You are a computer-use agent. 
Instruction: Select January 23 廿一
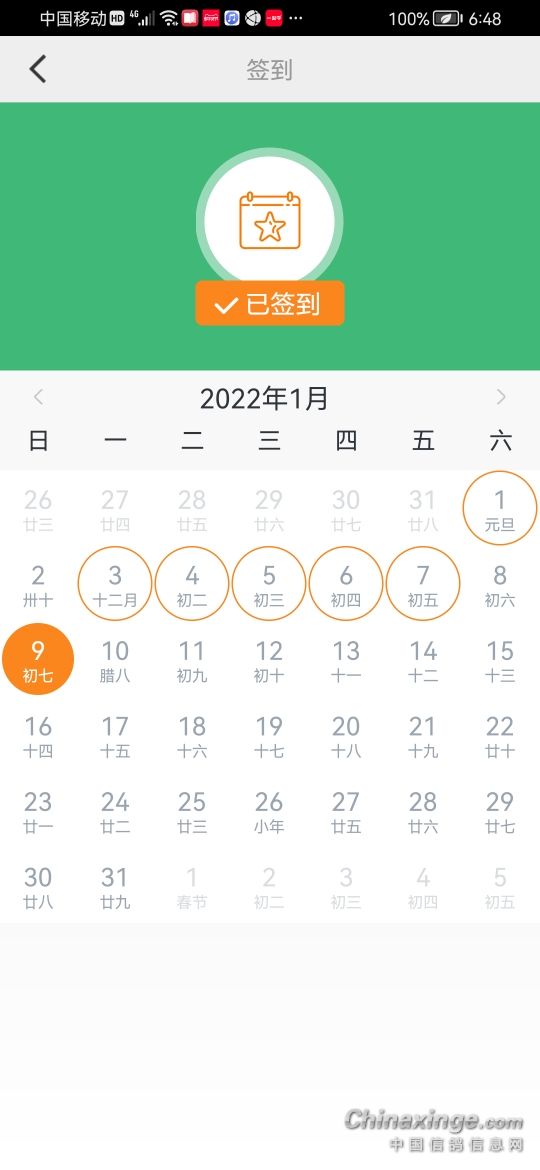click(x=38, y=811)
